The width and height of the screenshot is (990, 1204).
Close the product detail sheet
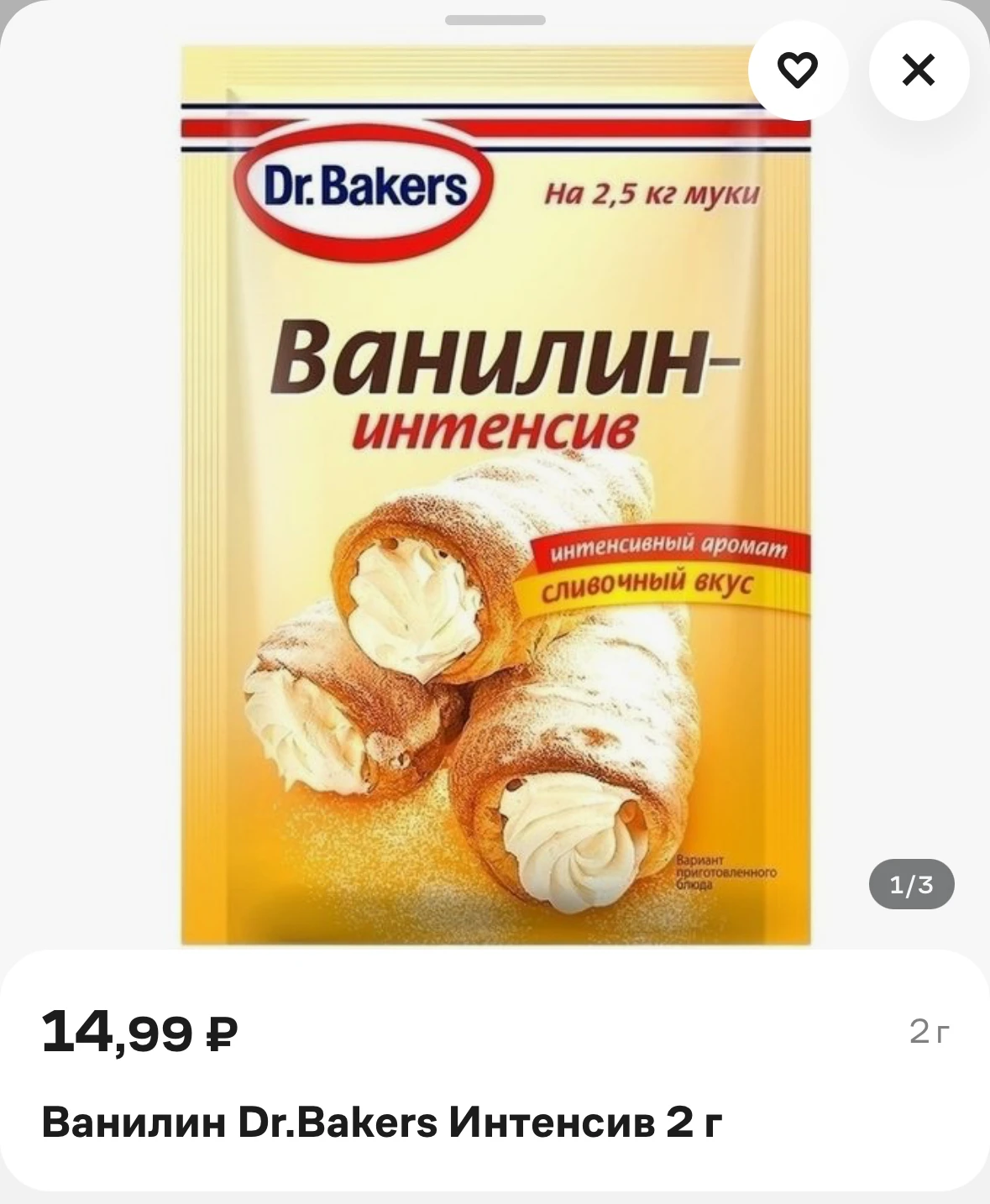pos(918,71)
